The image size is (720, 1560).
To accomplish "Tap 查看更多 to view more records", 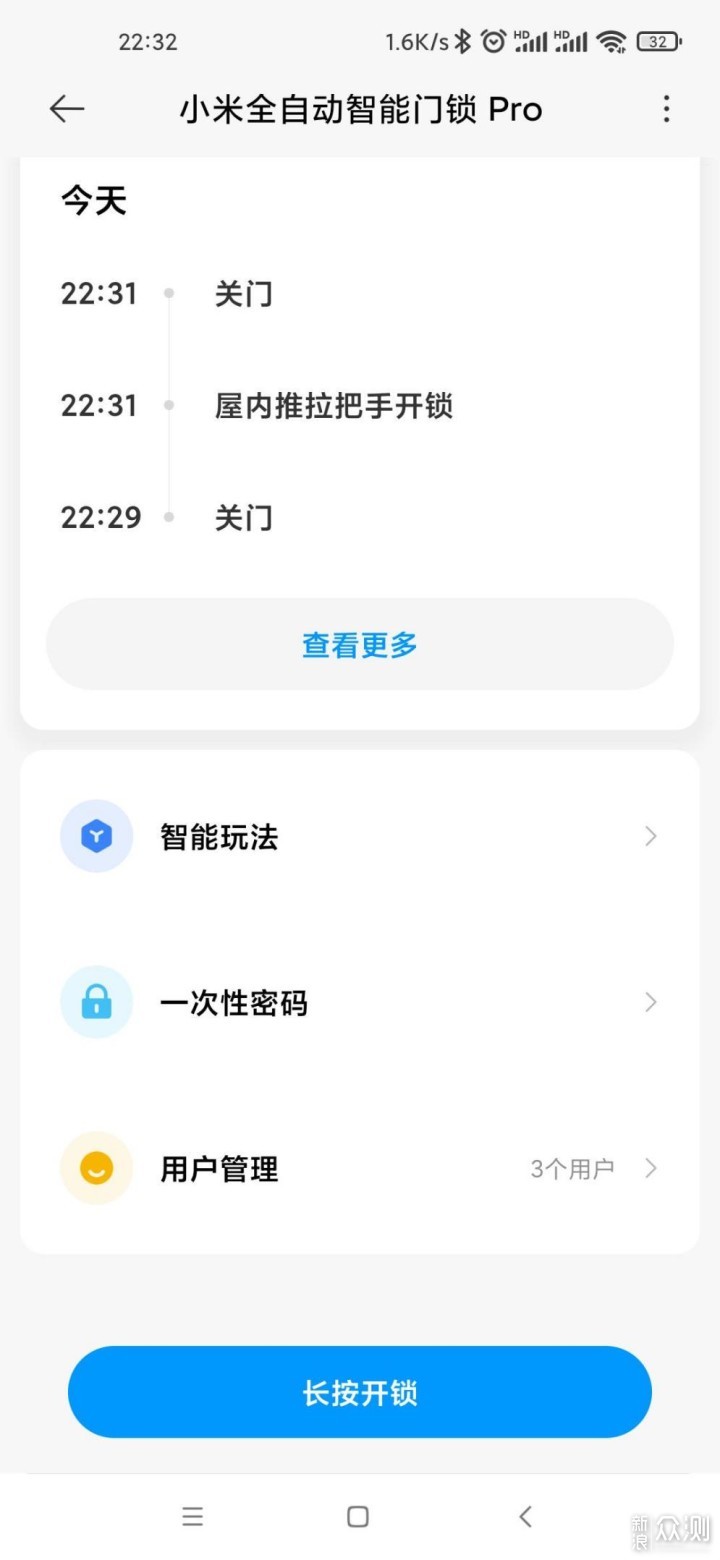I will (x=360, y=645).
